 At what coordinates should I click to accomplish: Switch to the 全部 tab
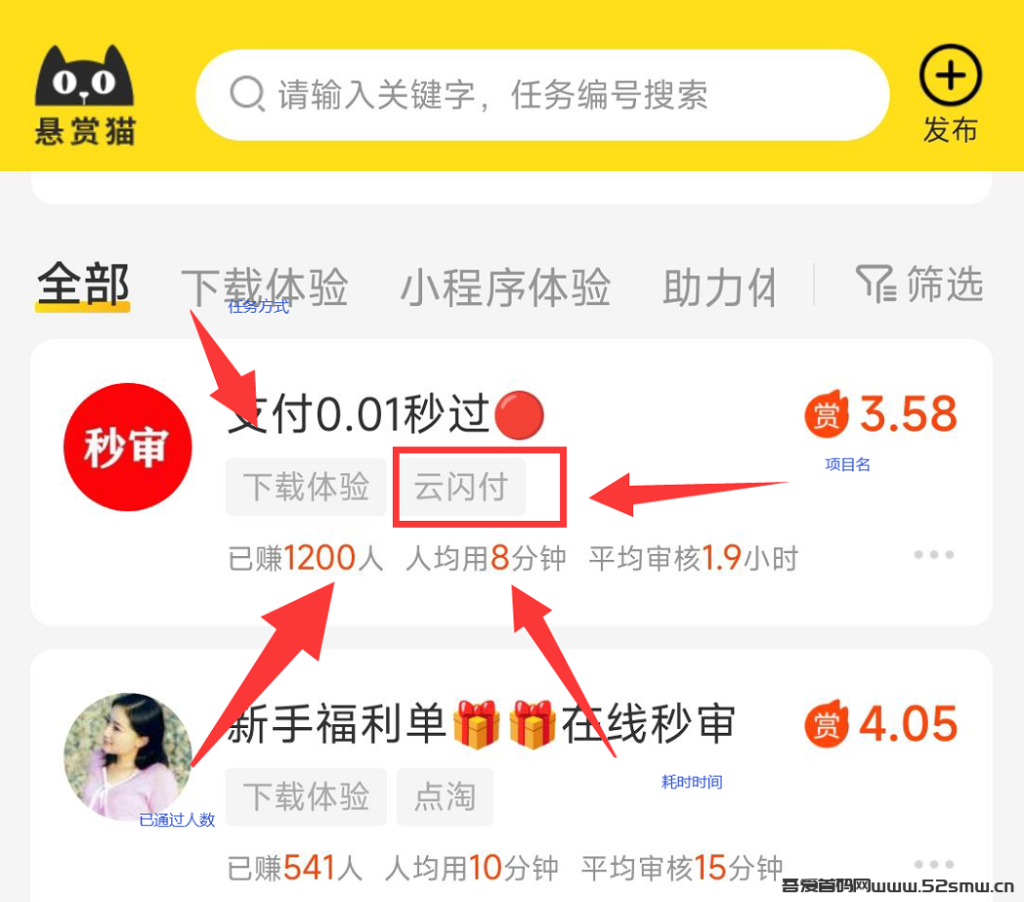click(x=83, y=286)
